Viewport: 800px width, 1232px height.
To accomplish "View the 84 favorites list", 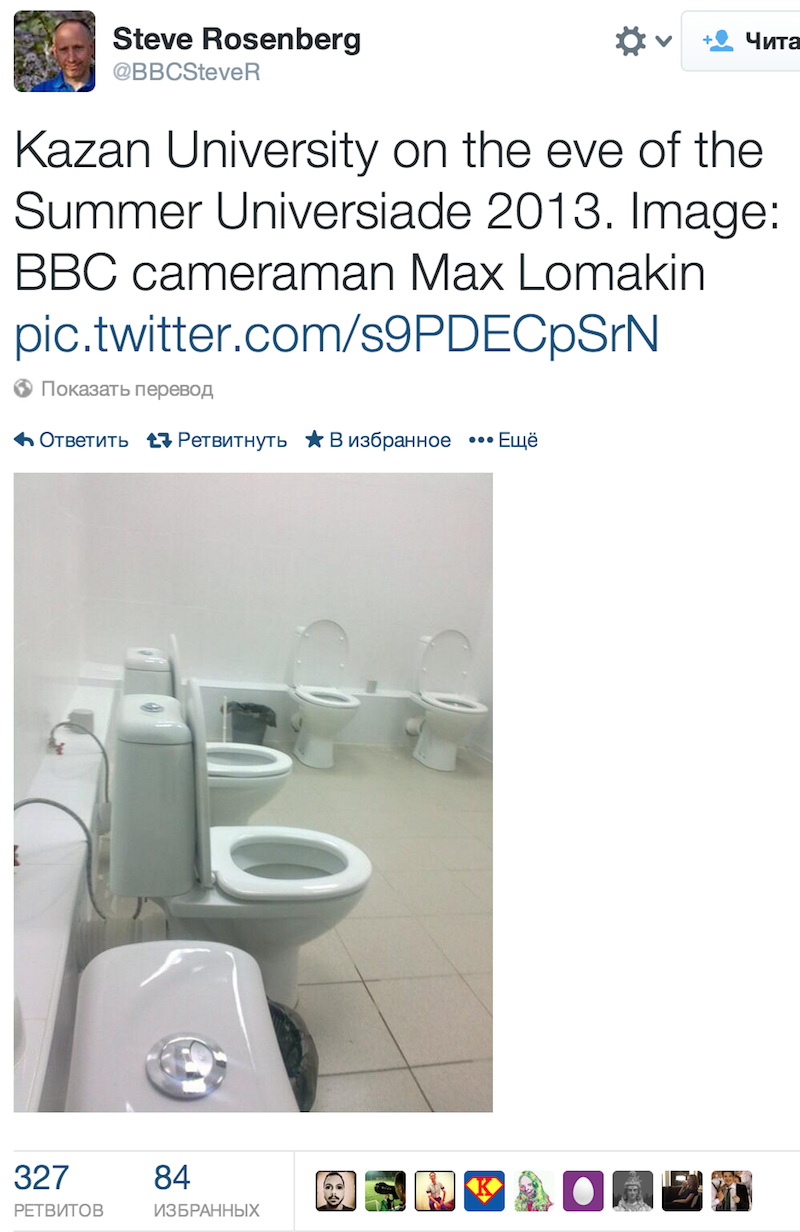I will tap(206, 1190).
